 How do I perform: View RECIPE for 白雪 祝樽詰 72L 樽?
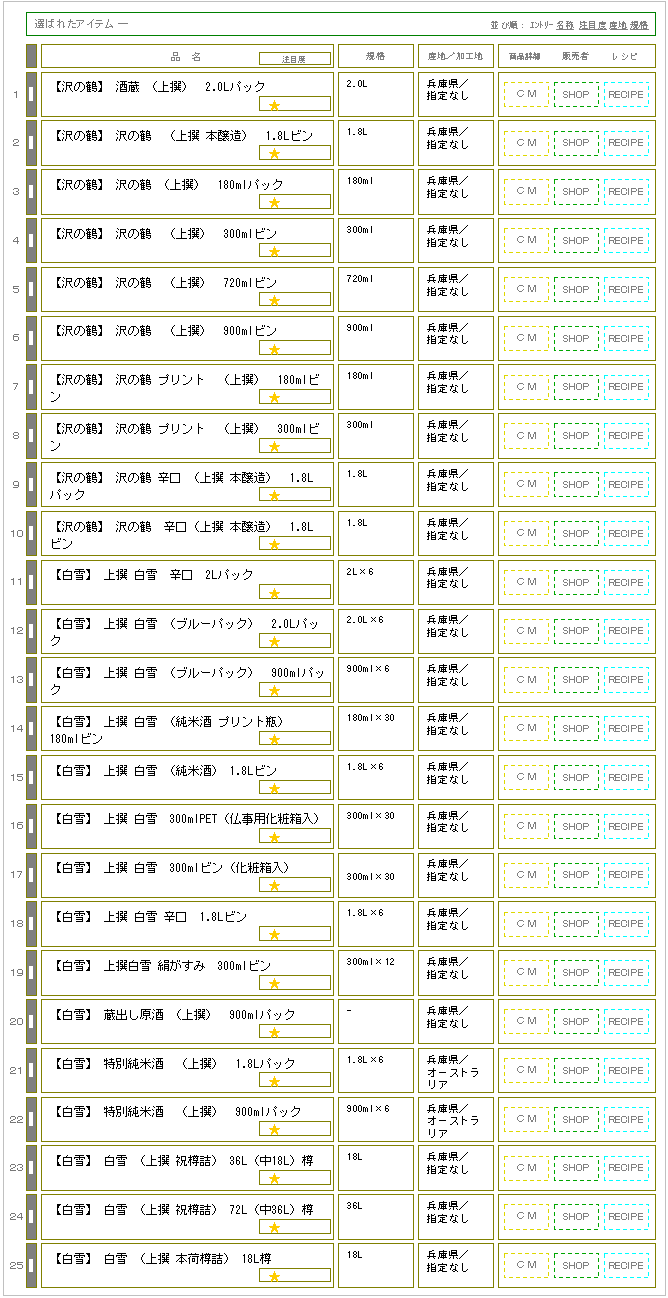pos(626,1217)
